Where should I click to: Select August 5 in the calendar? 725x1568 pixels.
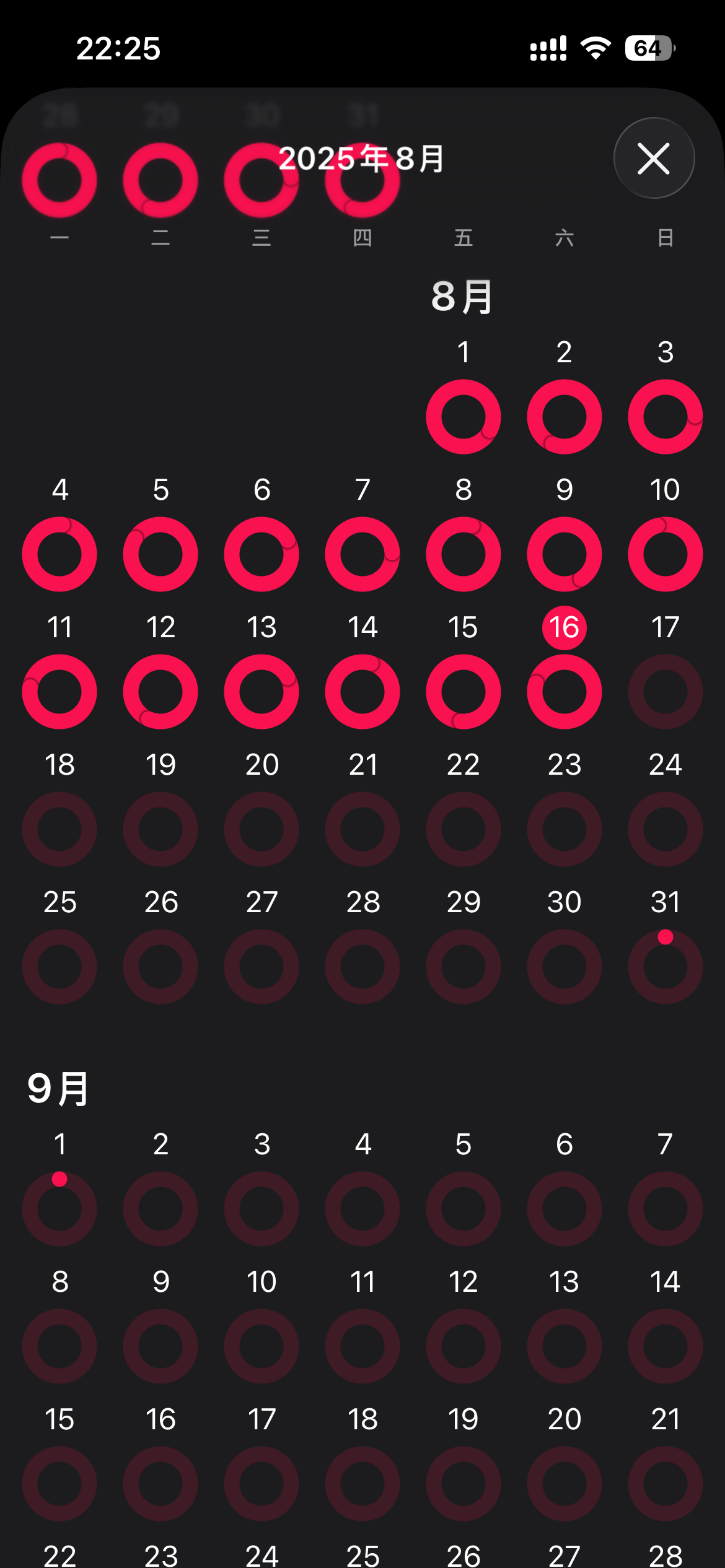pyautogui.click(x=160, y=554)
